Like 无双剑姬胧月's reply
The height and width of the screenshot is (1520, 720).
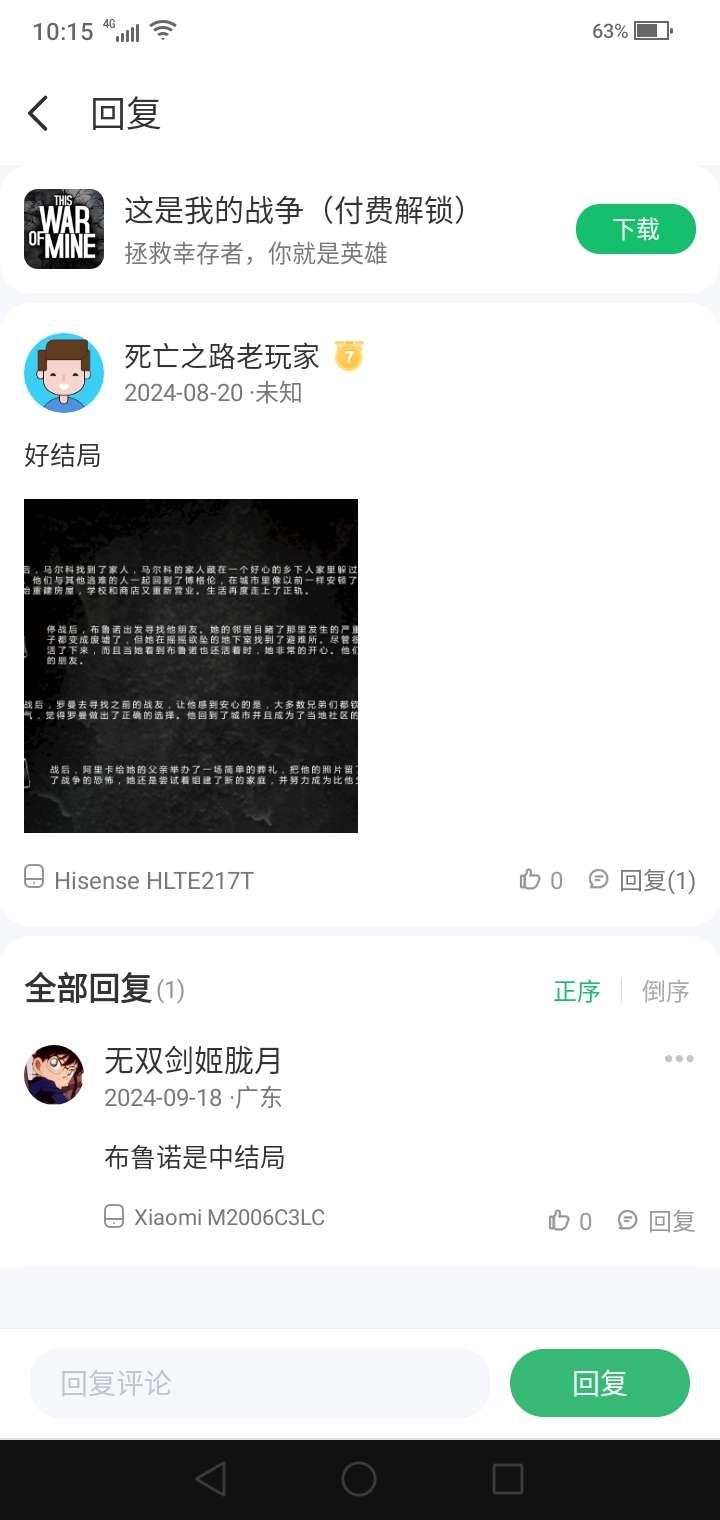(x=570, y=1221)
